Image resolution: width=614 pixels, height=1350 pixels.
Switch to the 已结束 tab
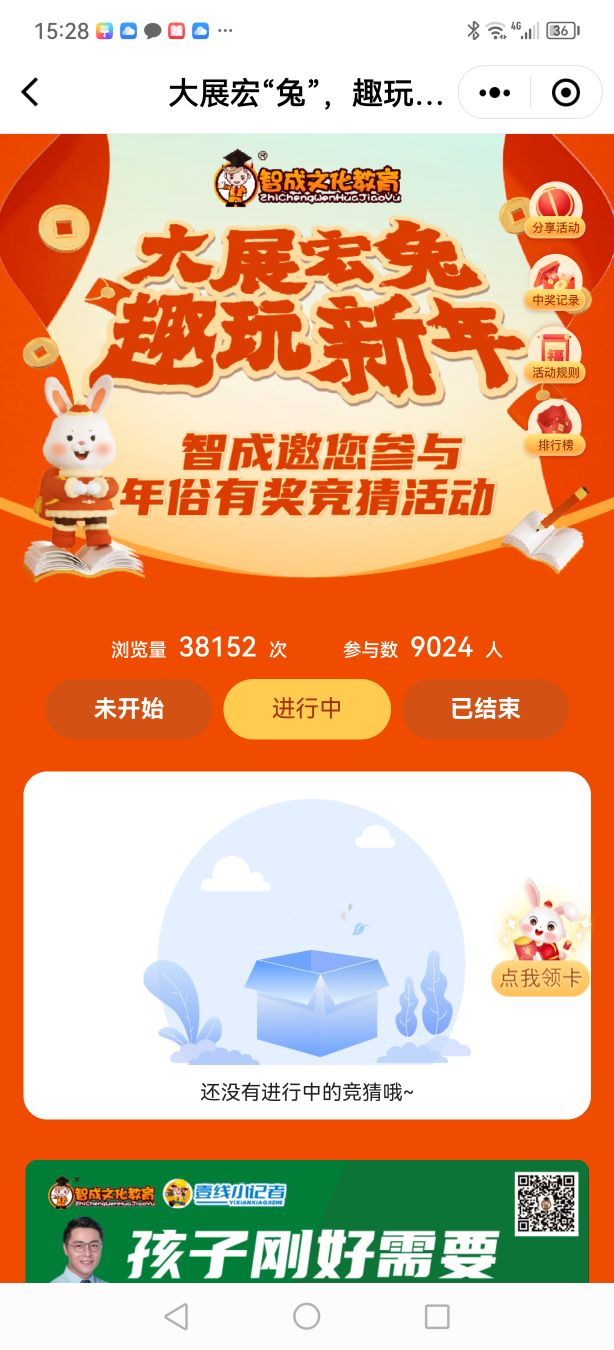[x=485, y=709]
